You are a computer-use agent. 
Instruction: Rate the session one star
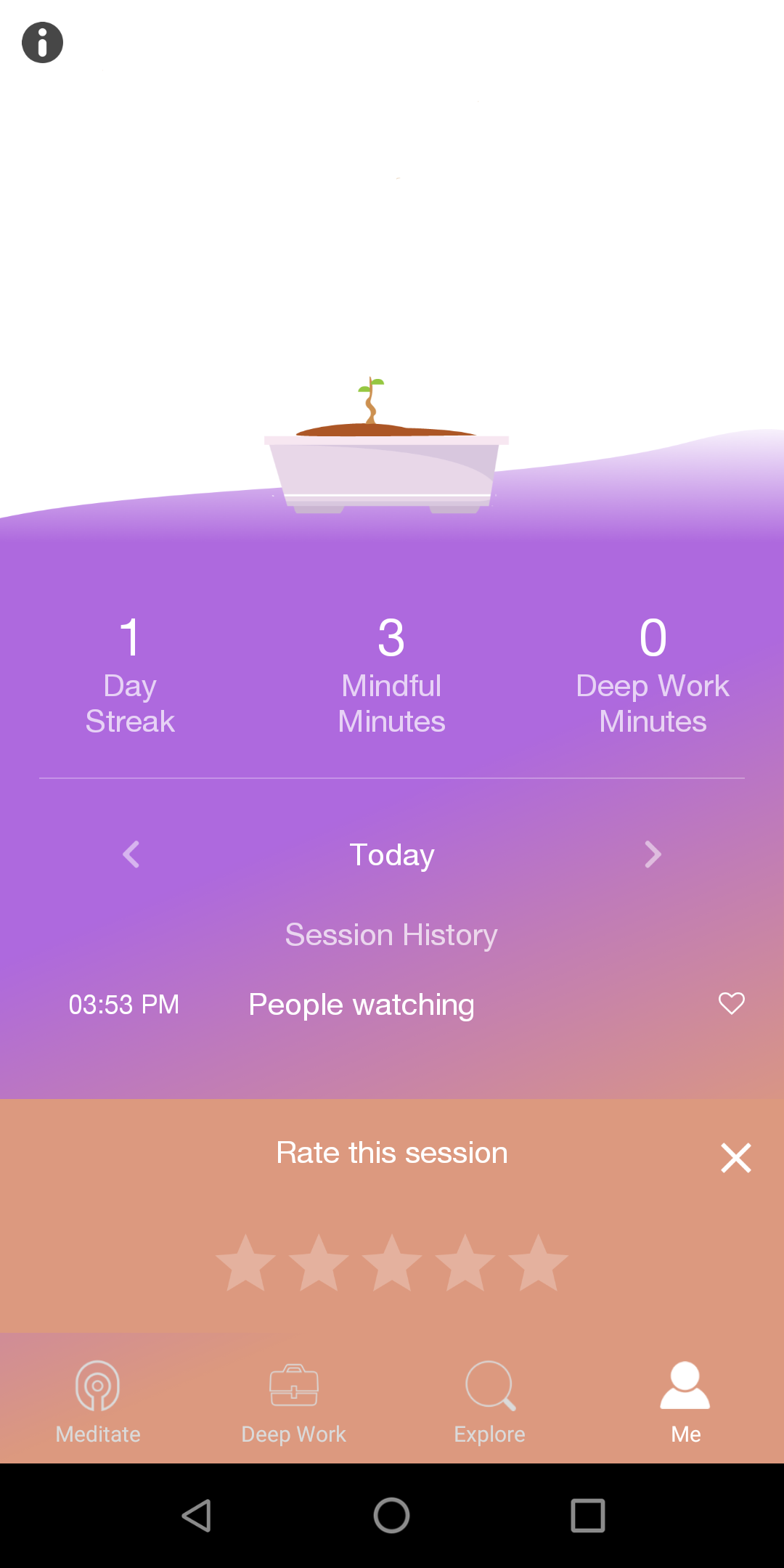(246, 1263)
